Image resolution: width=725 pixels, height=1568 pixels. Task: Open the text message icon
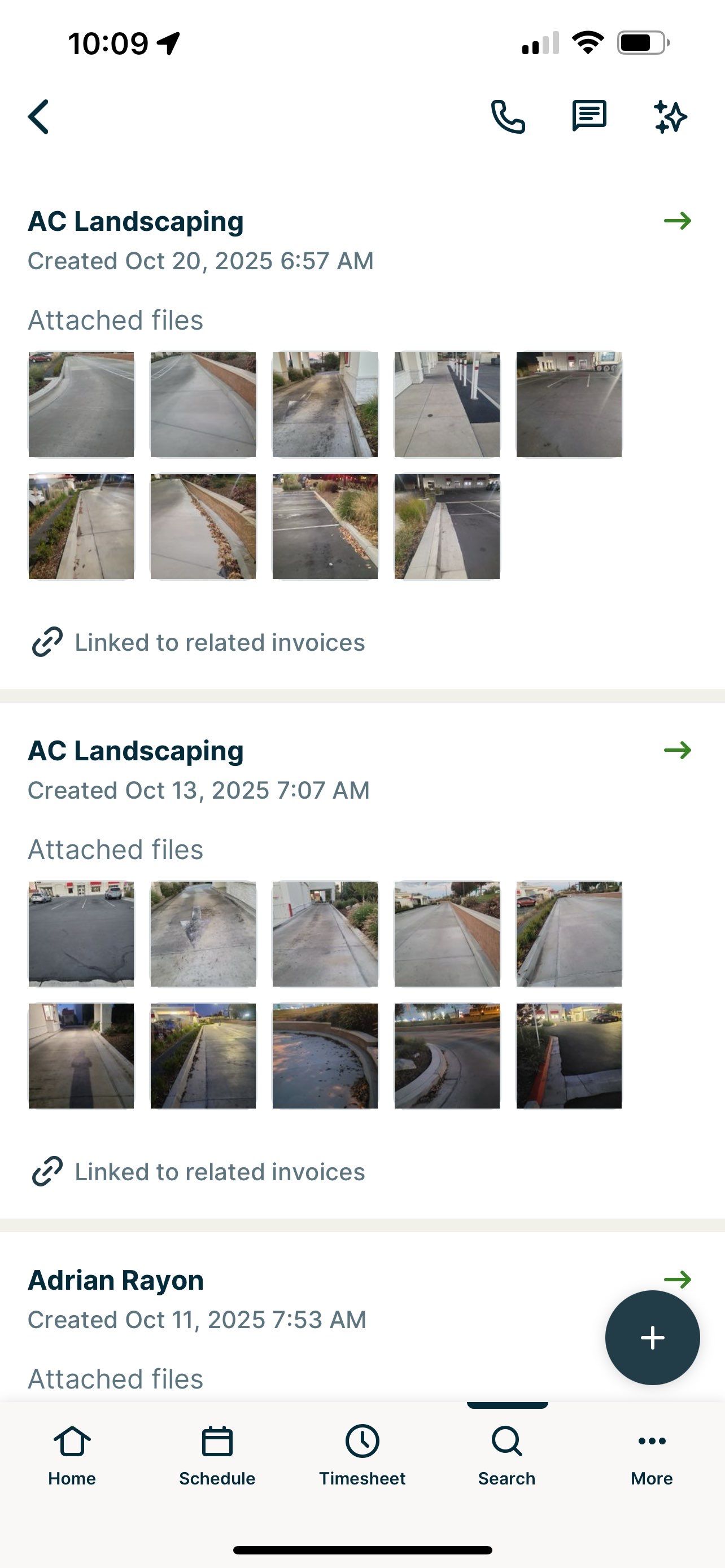[x=589, y=116]
